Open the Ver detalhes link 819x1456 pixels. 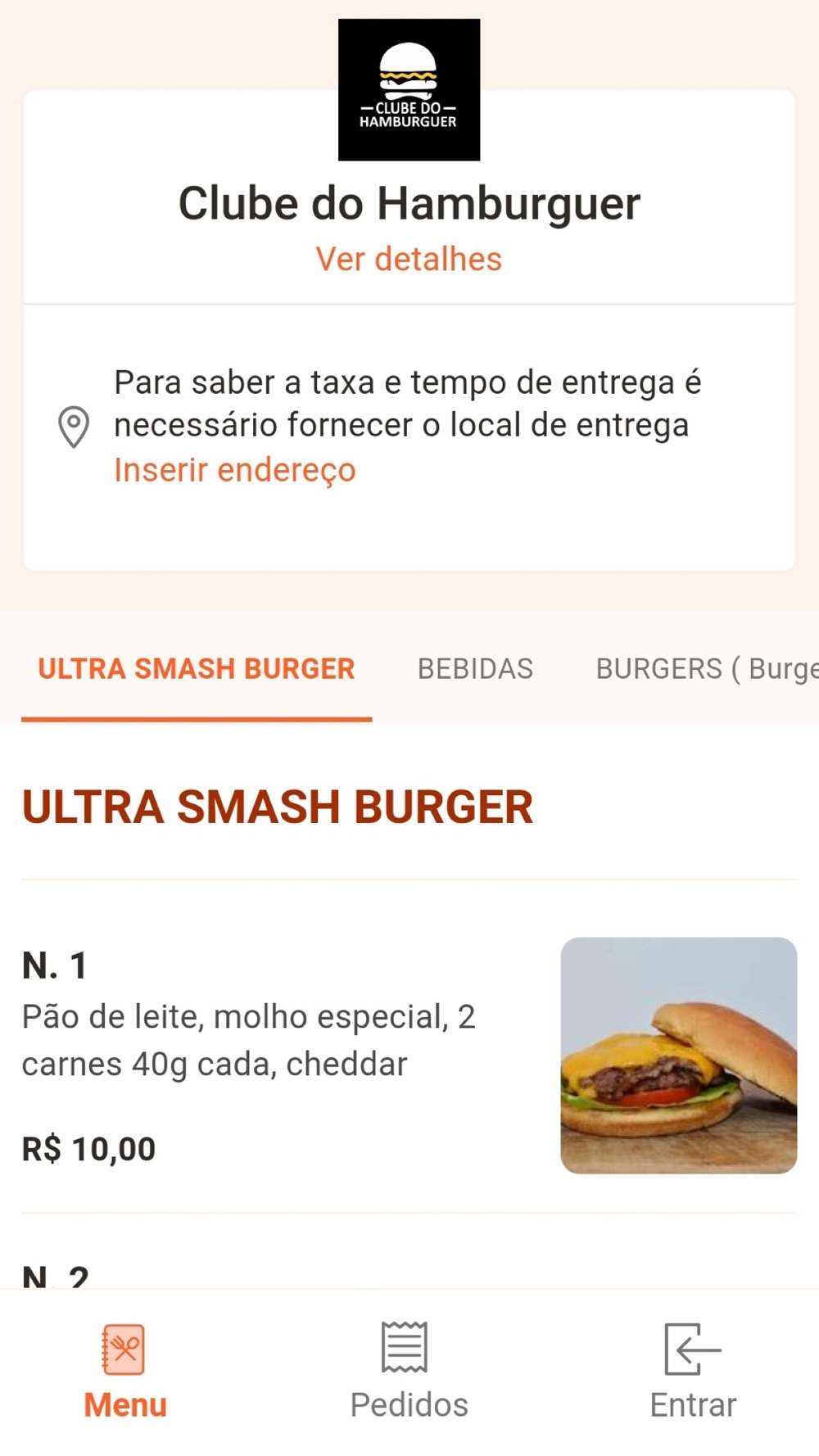(x=409, y=260)
